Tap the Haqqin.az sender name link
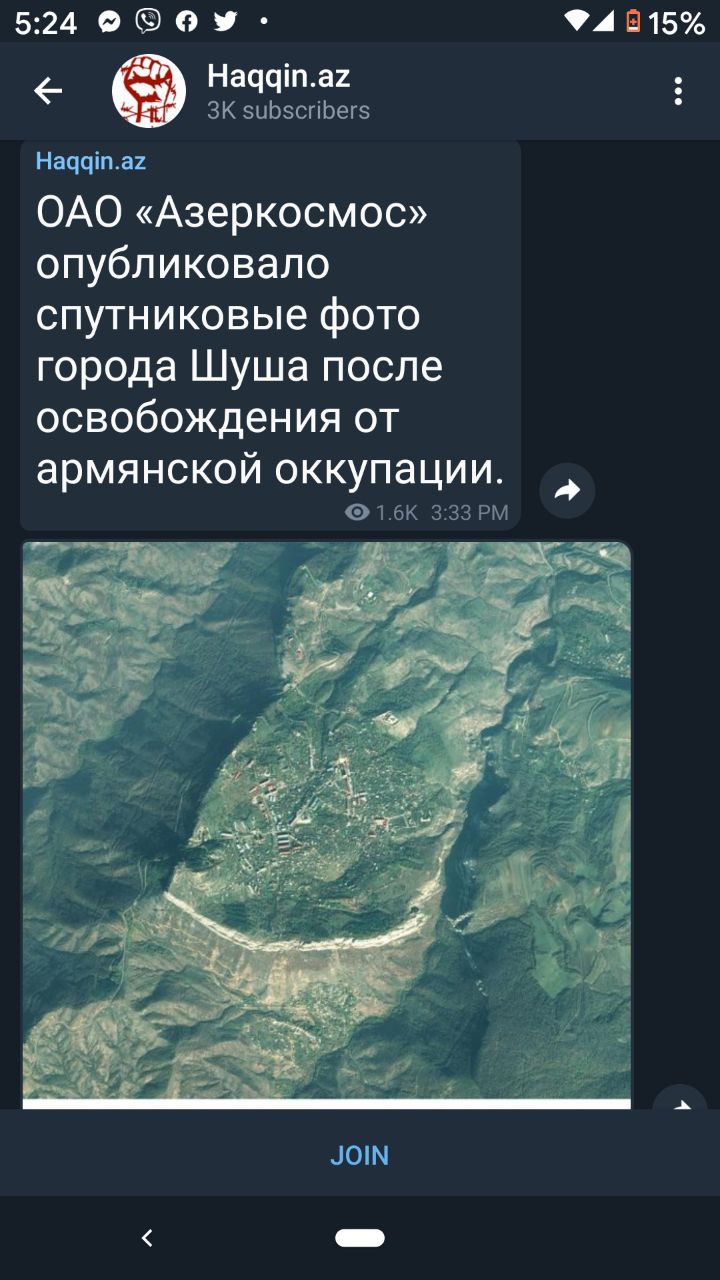This screenshot has width=720, height=1280. 91,161
